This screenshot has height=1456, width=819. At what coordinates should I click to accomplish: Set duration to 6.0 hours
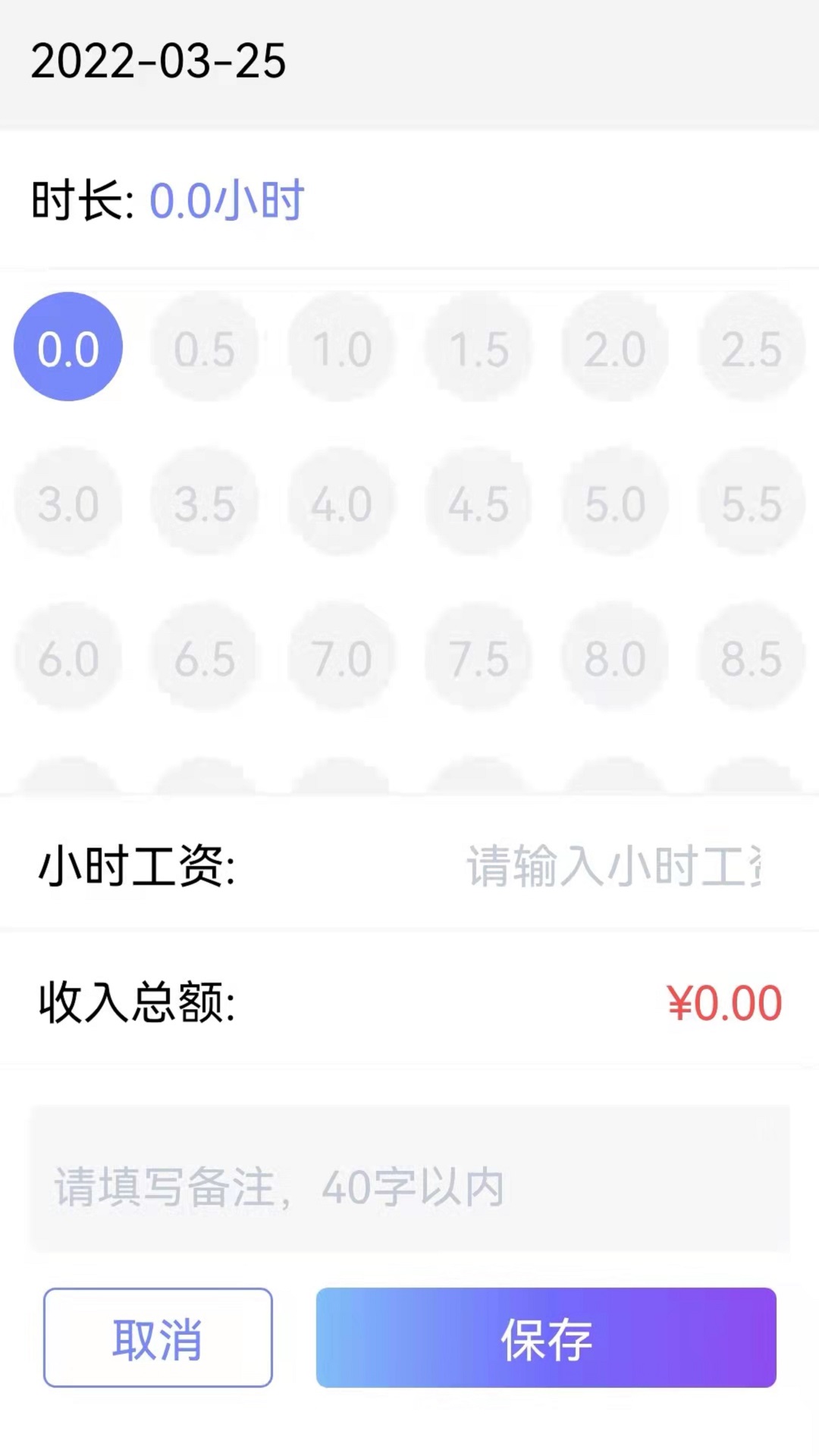click(68, 657)
